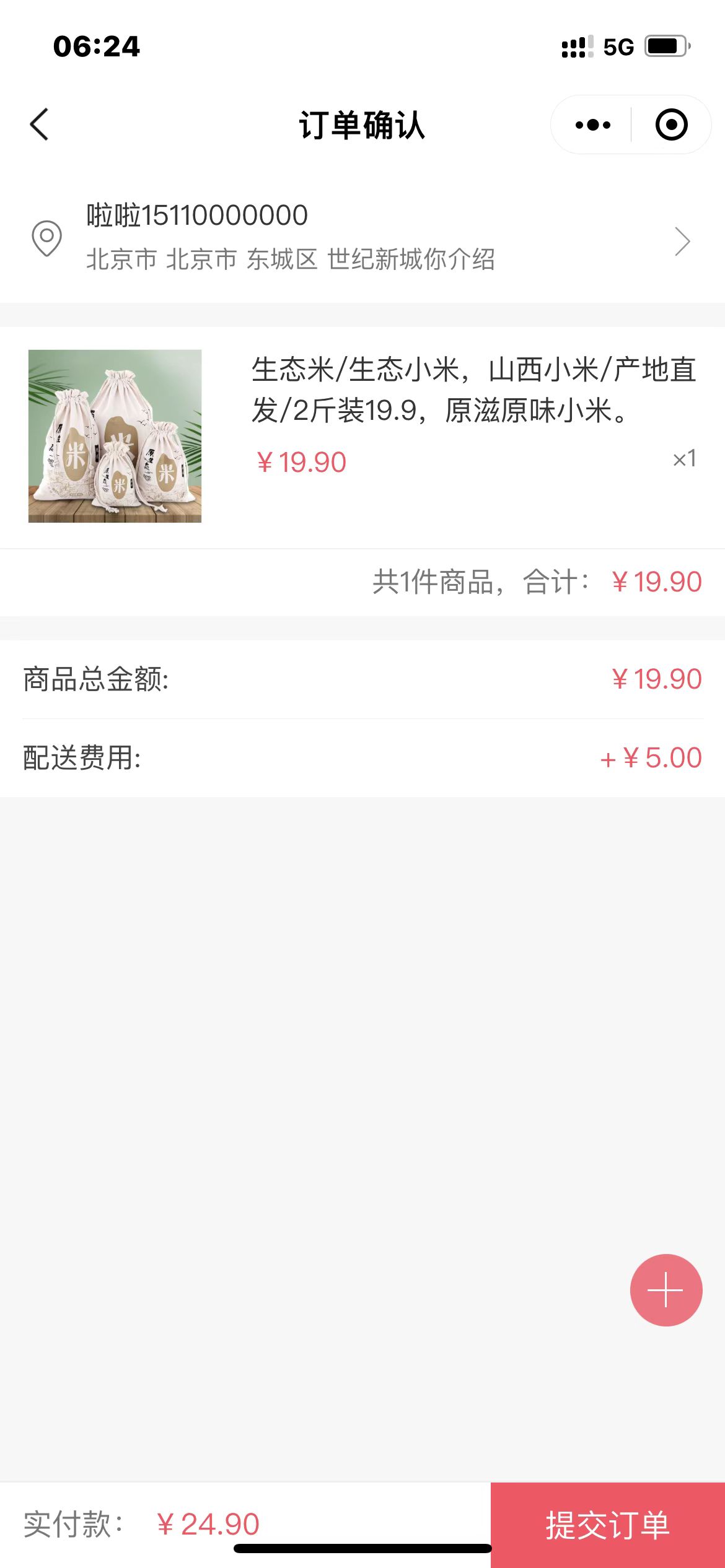Open the mini program three-dot menu
Viewport: 725px width, 1568px height.
click(592, 125)
